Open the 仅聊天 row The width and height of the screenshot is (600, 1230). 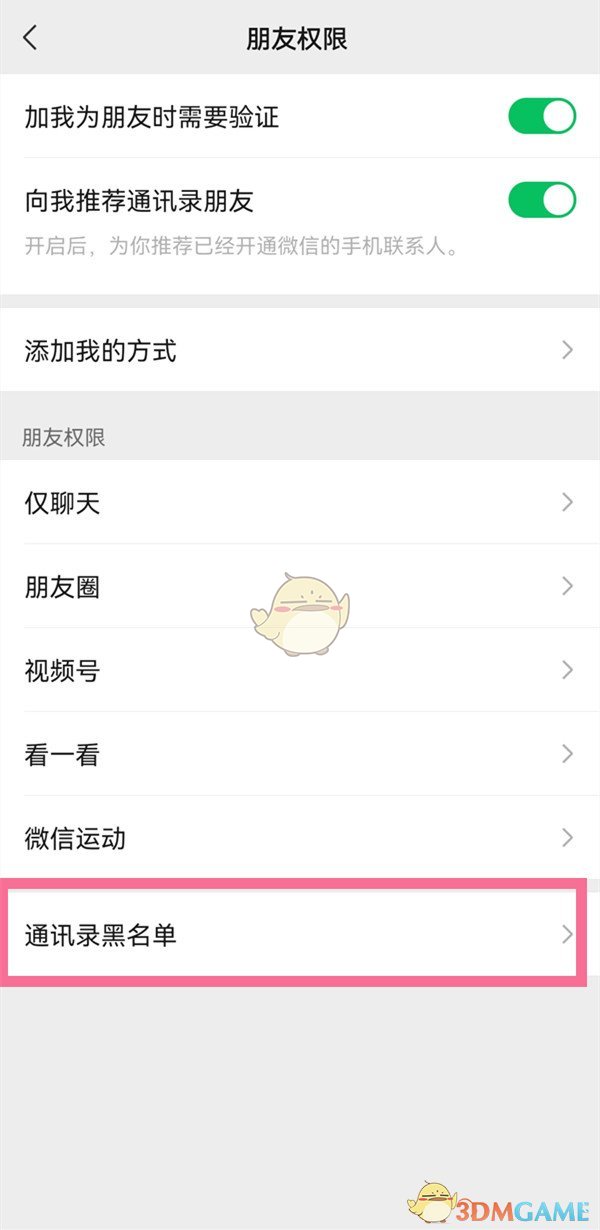coord(300,503)
